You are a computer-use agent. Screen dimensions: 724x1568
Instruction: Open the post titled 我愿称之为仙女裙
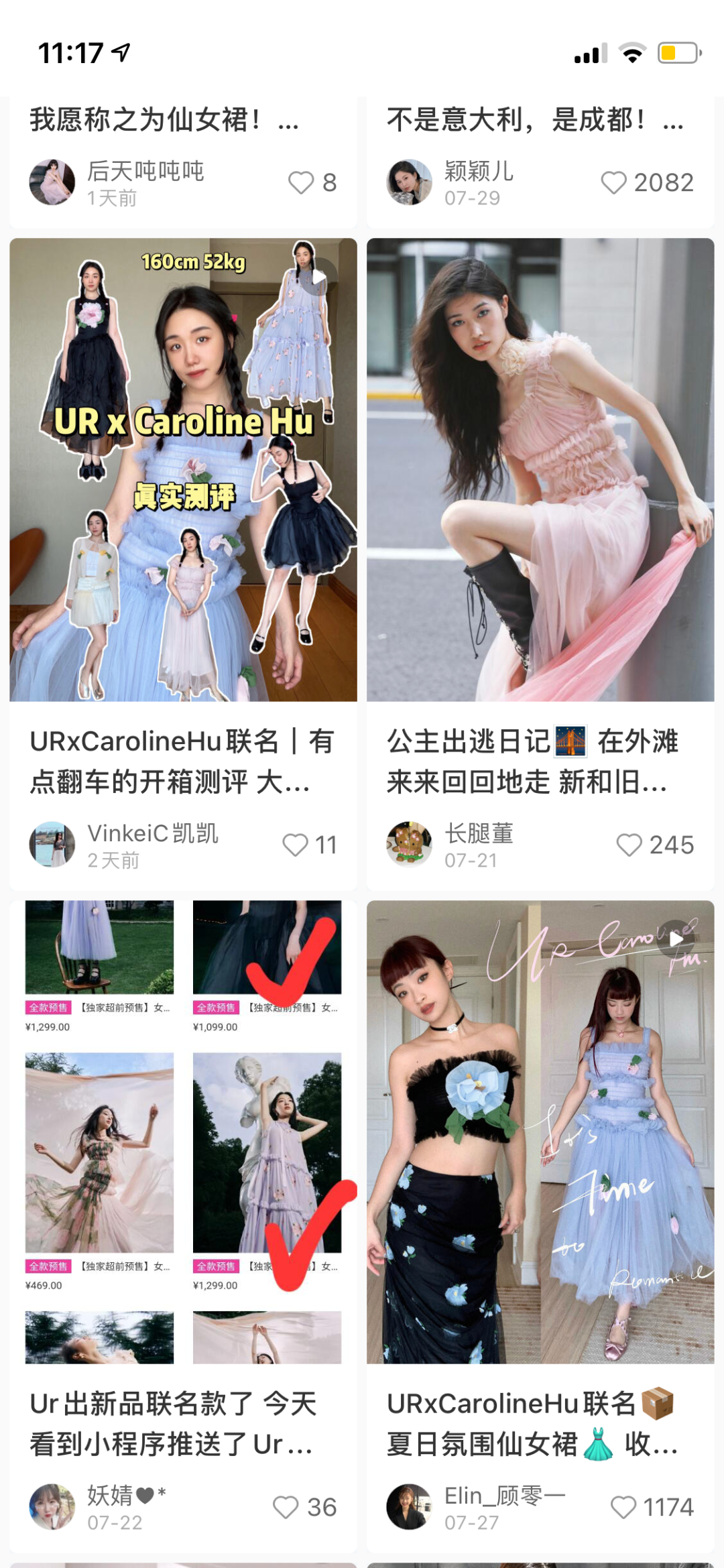pyautogui.click(x=164, y=120)
